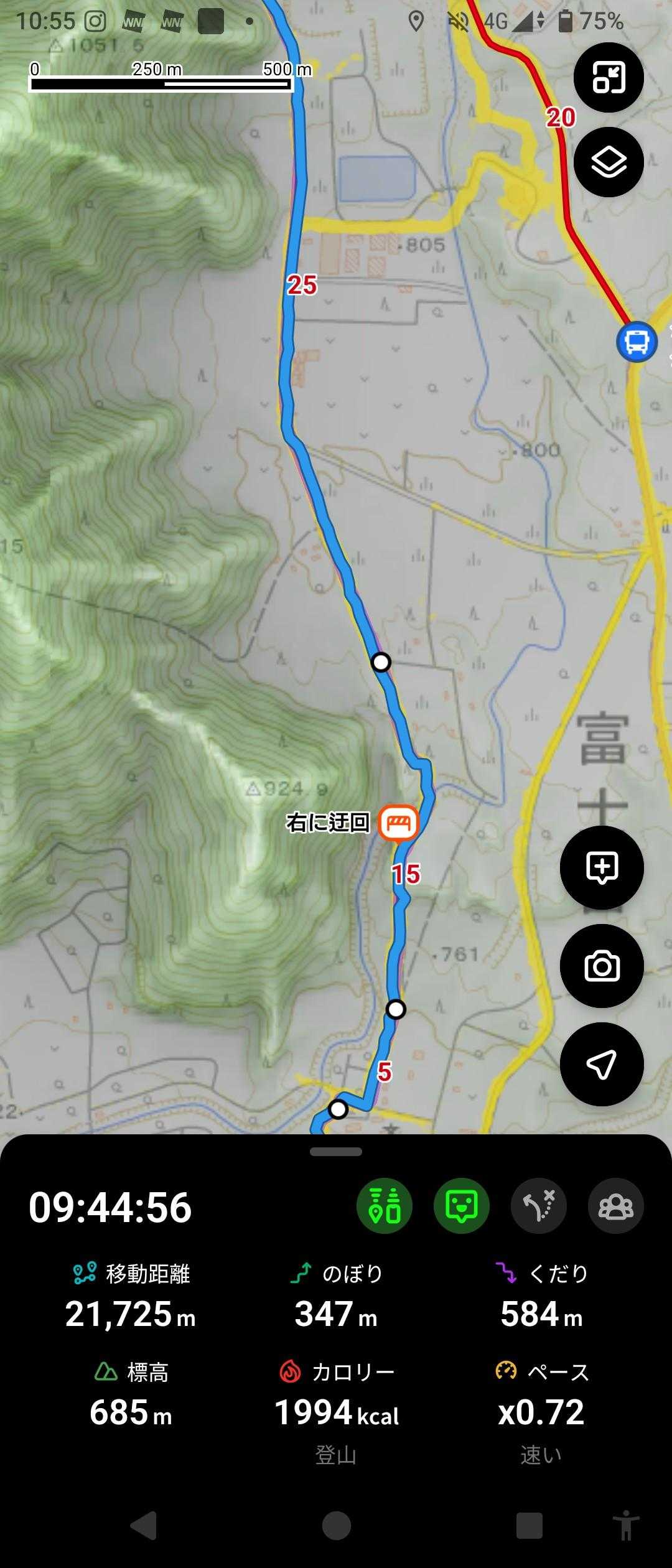Add a field memo note

pyautogui.click(x=601, y=867)
